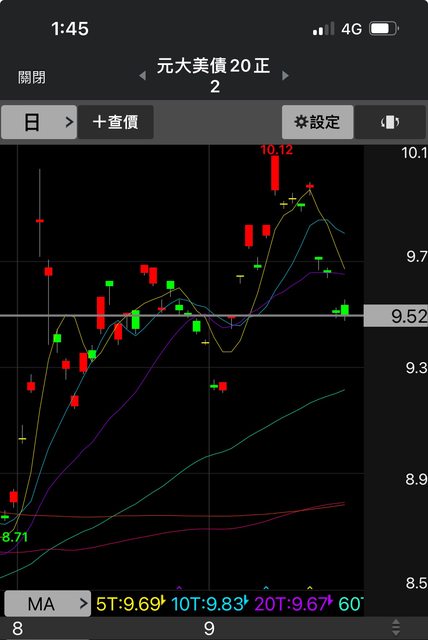Viewport: 428px width, 640px height.
Task: Change the MA indicator selector
Action: click(x=48, y=603)
